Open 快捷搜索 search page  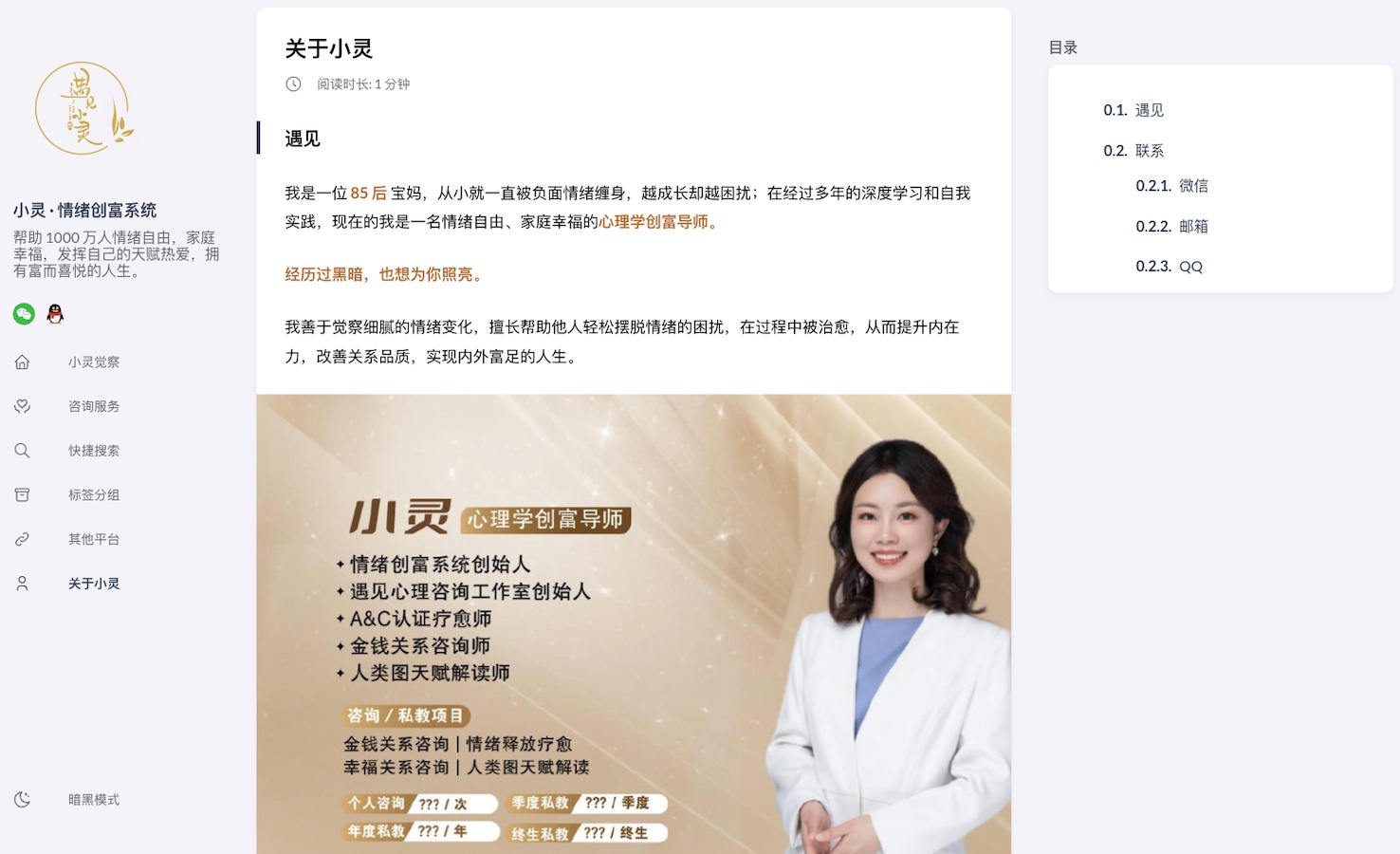(x=93, y=451)
